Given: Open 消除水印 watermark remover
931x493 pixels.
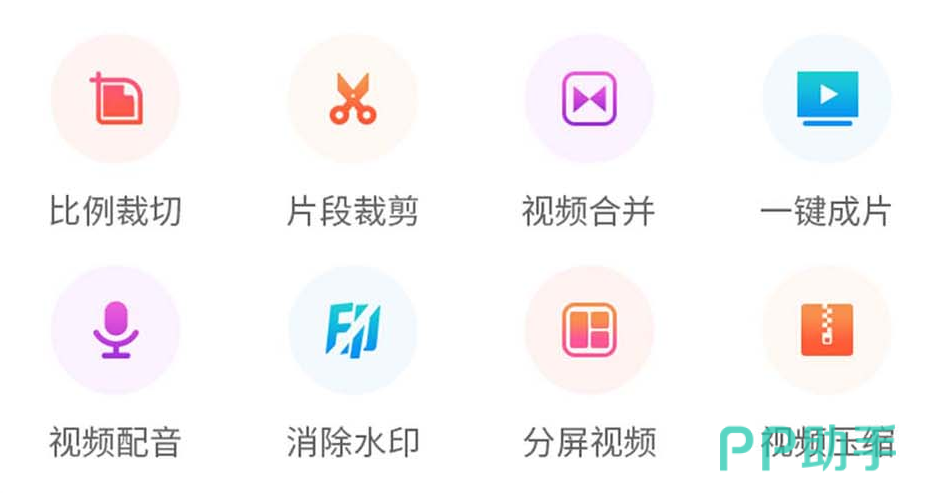Looking at the screenshot, I should click(x=352, y=330).
